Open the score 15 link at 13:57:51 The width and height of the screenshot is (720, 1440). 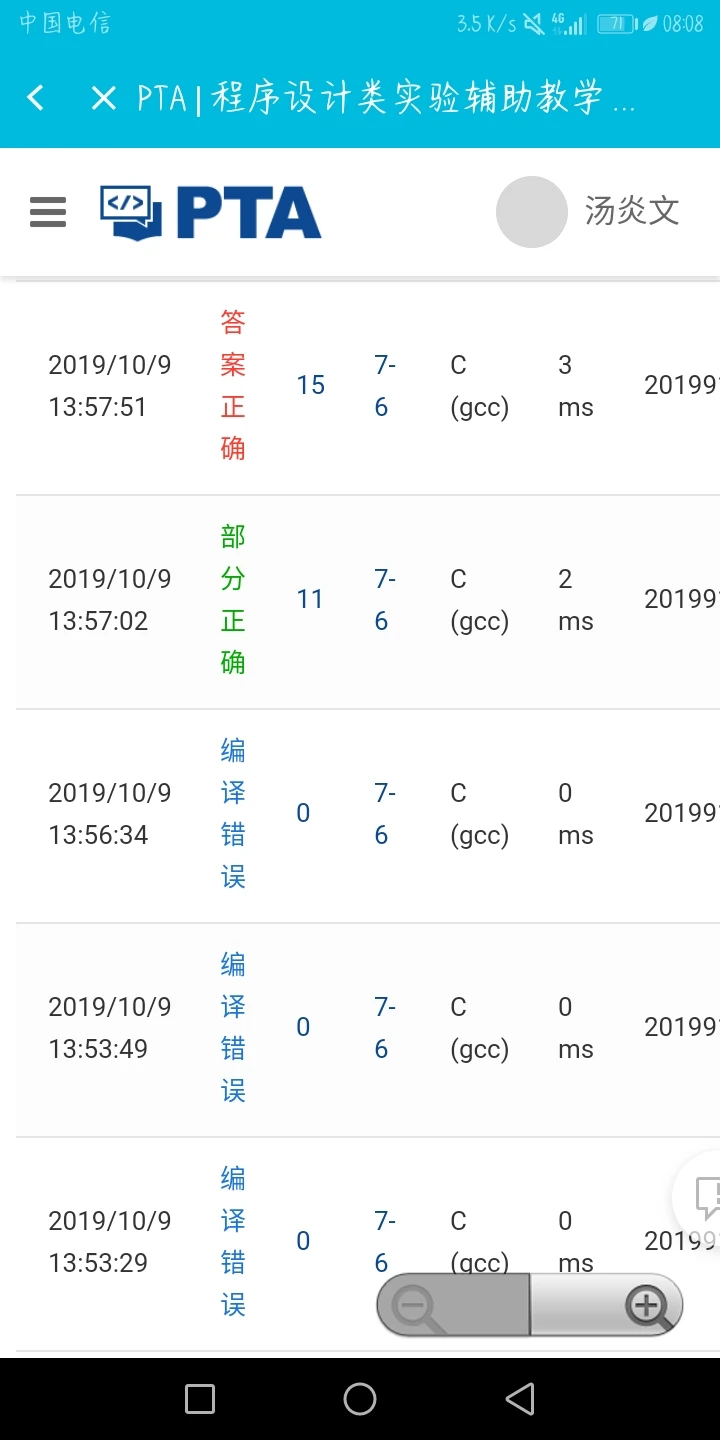click(311, 386)
